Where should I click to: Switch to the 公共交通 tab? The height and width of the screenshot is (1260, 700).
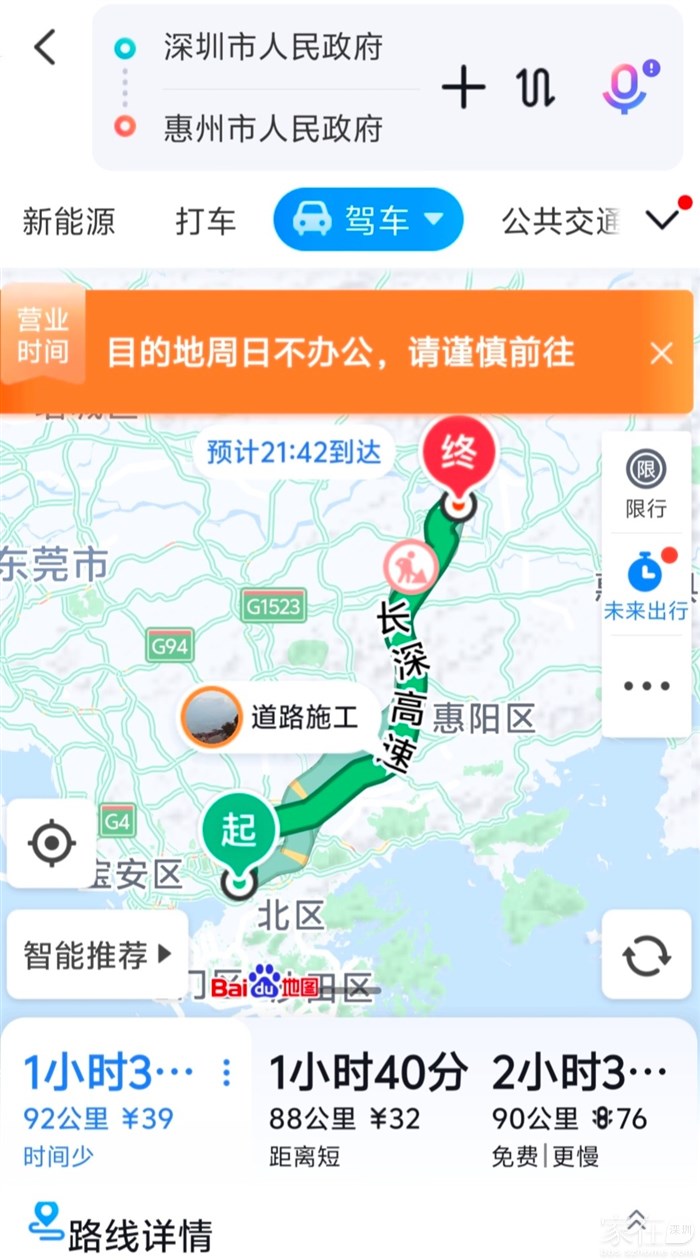point(560,221)
